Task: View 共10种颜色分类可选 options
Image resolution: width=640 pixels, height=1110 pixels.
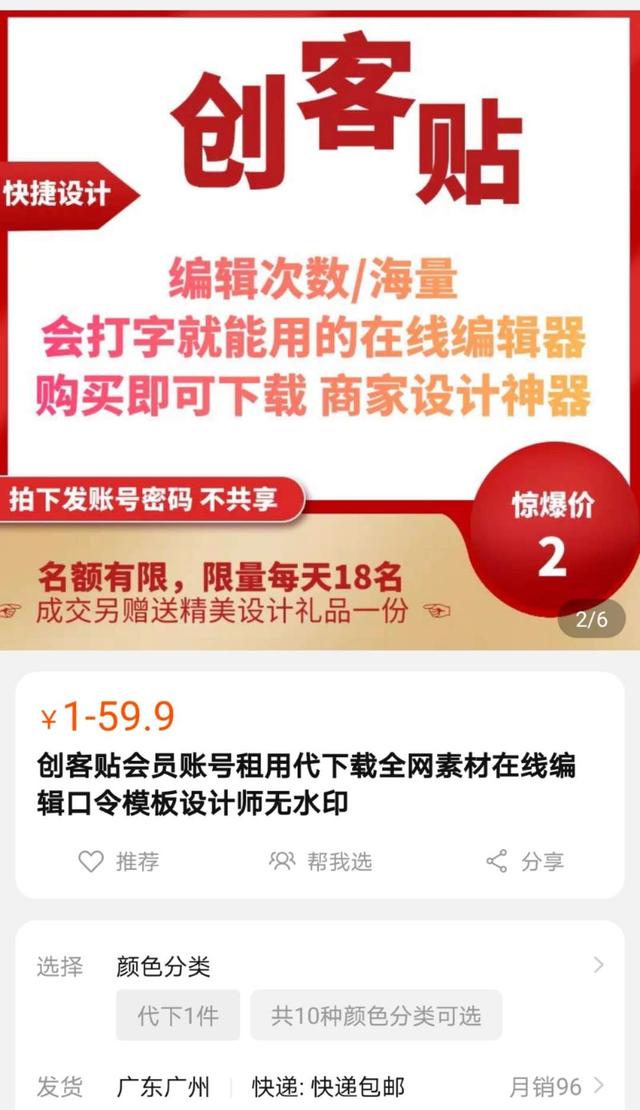Action: (x=376, y=1016)
